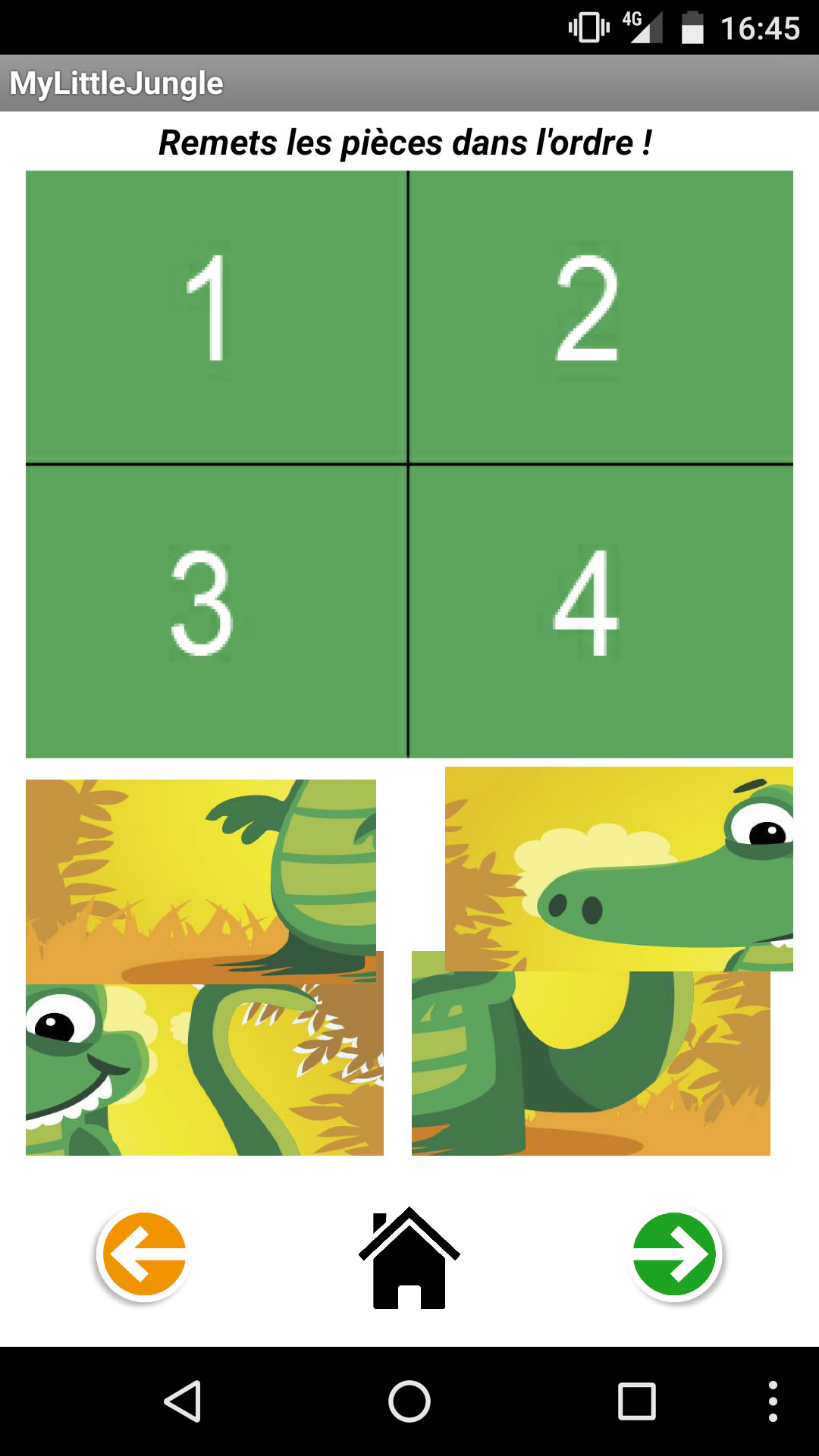Tap puzzle slot number 4
This screenshot has height=1456, width=819.
pos(601,610)
